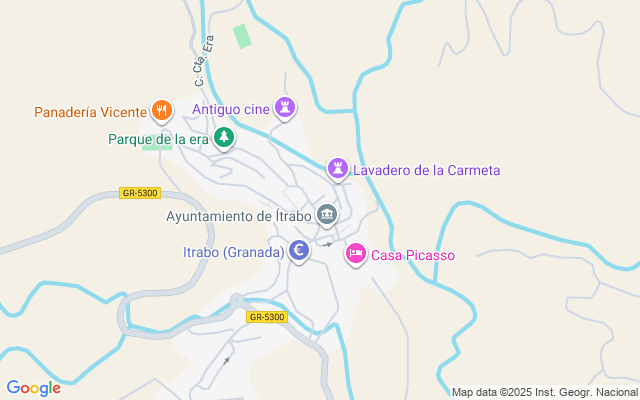Tap the Parque de la era park pin
Screen dimensions: 640x400
click(225, 138)
